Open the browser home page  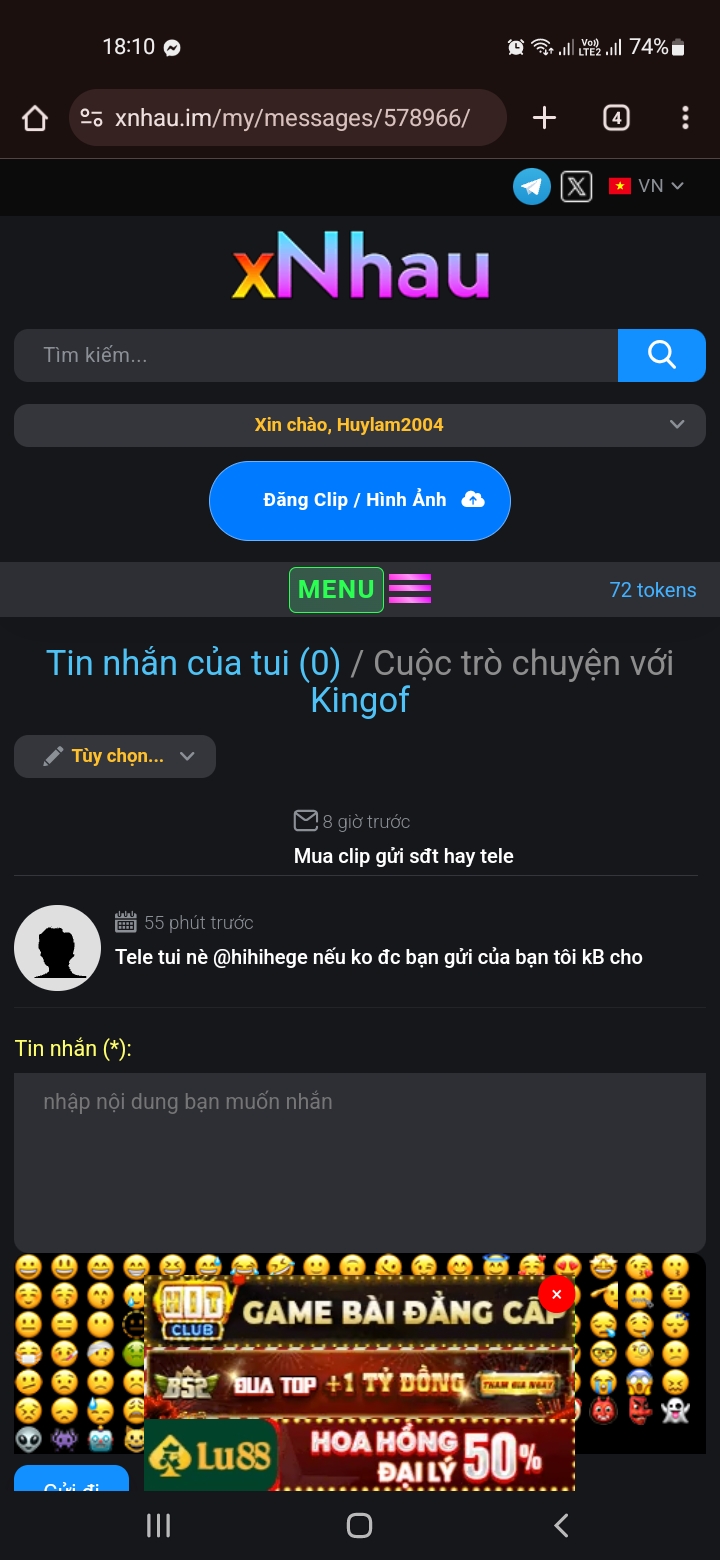pyautogui.click(x=35, y=119)
